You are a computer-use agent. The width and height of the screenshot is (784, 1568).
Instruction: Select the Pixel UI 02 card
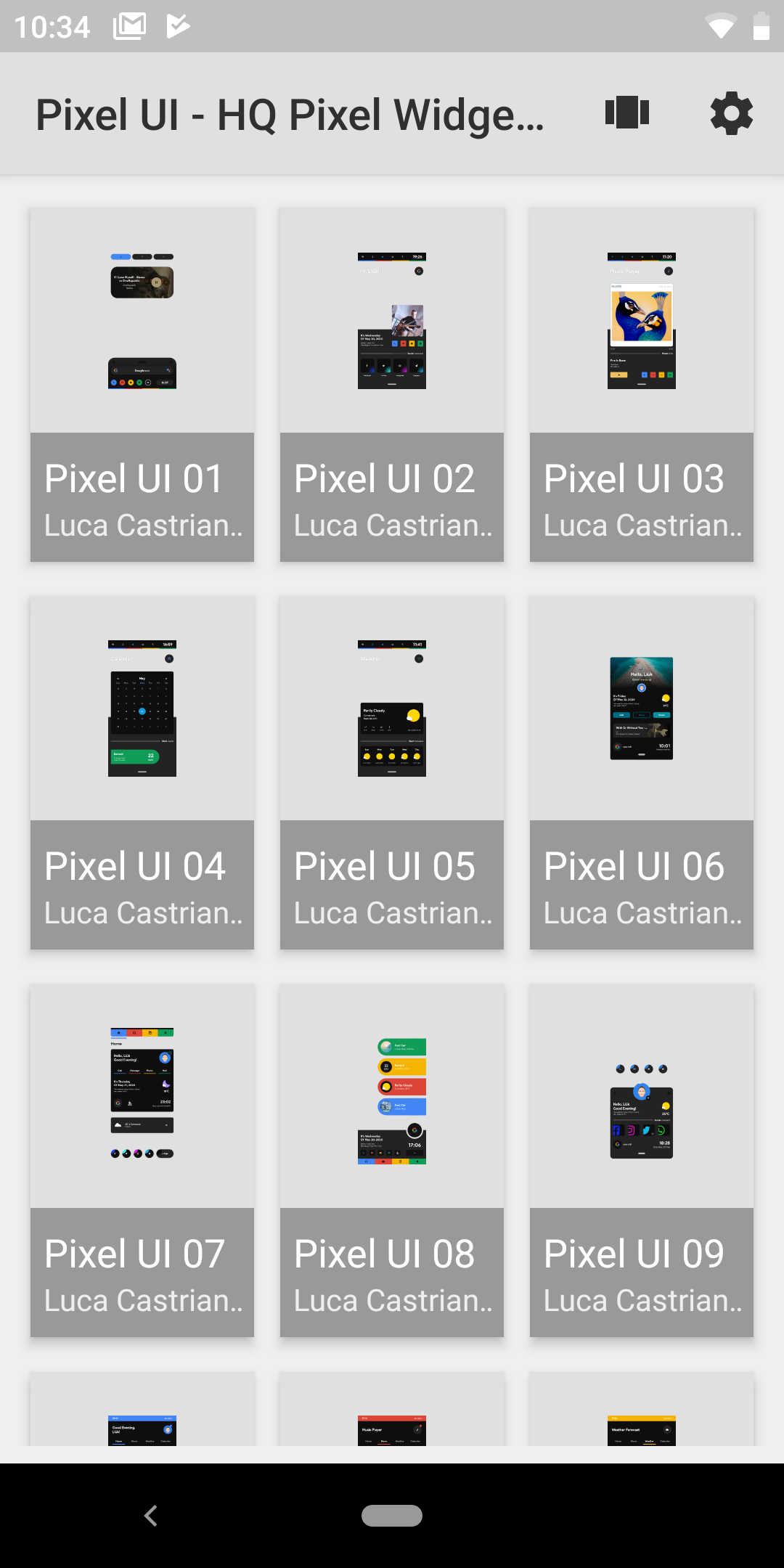[x=392, y=385]
